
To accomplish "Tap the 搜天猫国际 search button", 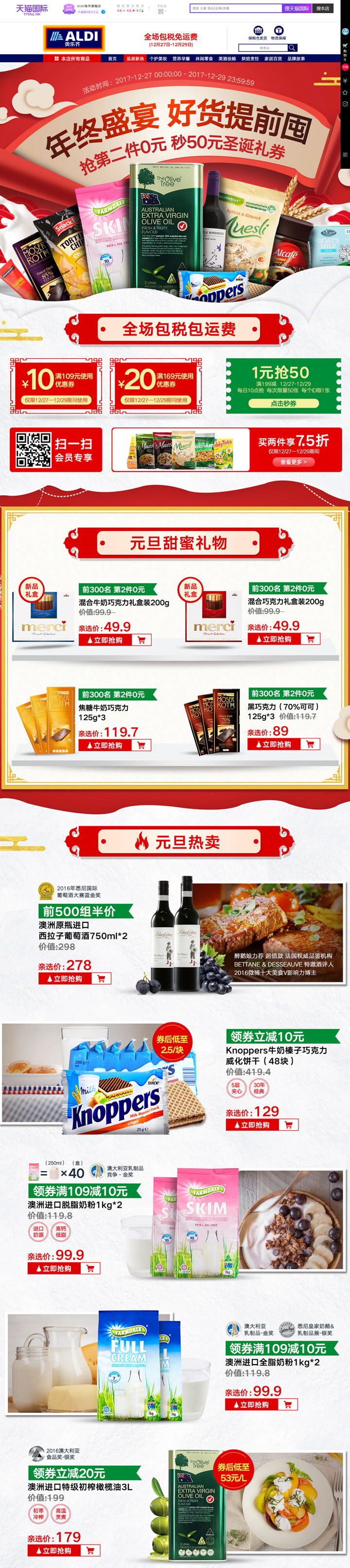I will (297, 9).
